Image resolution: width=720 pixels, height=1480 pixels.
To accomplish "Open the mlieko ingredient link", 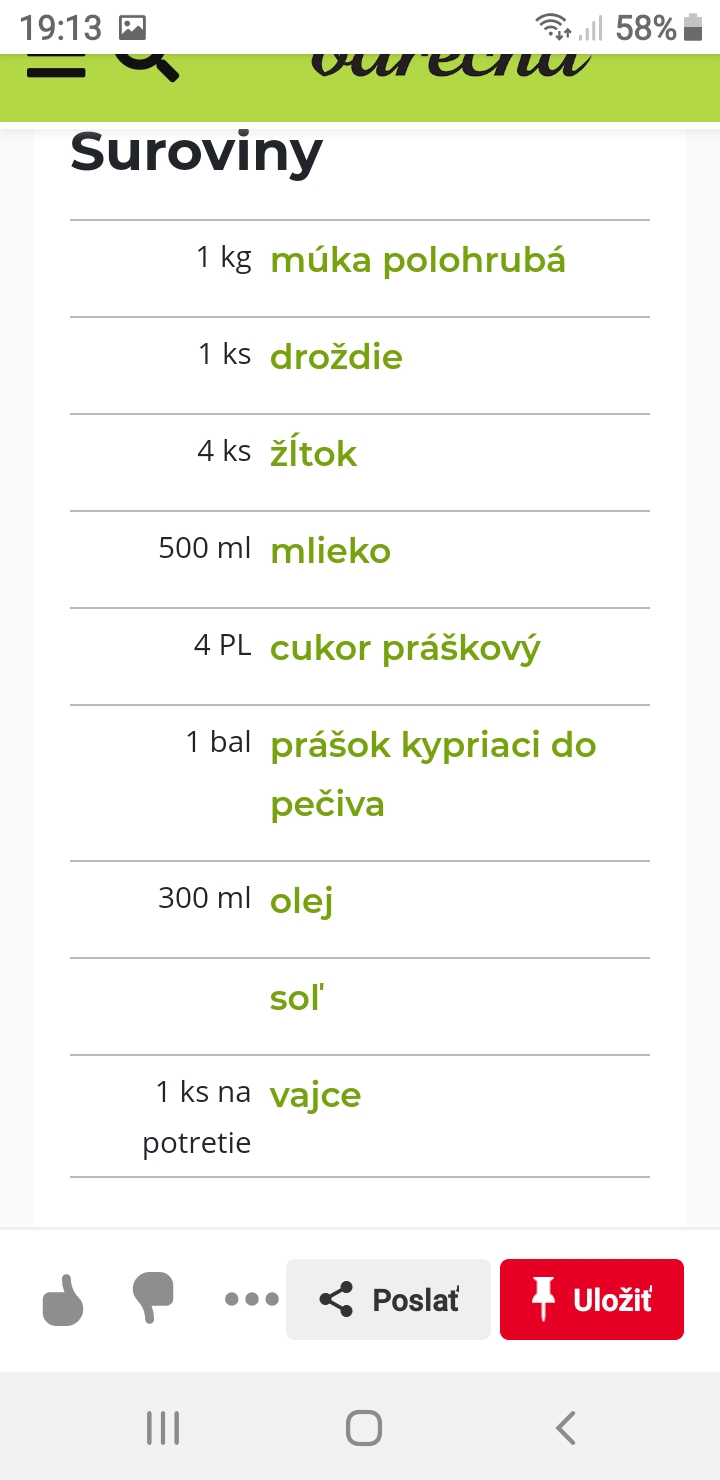I will pyautogui.click(x=330, y=551).
